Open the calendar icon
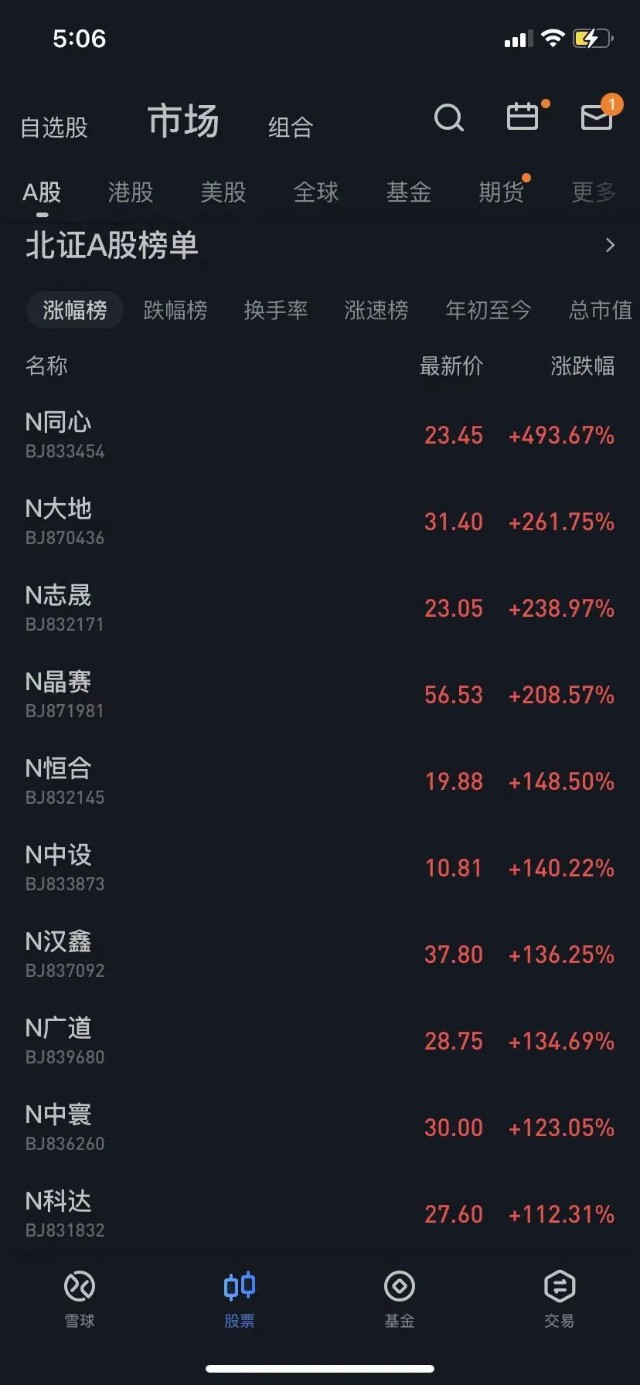Screen dimensions: 640x1385 coord(523,117)
